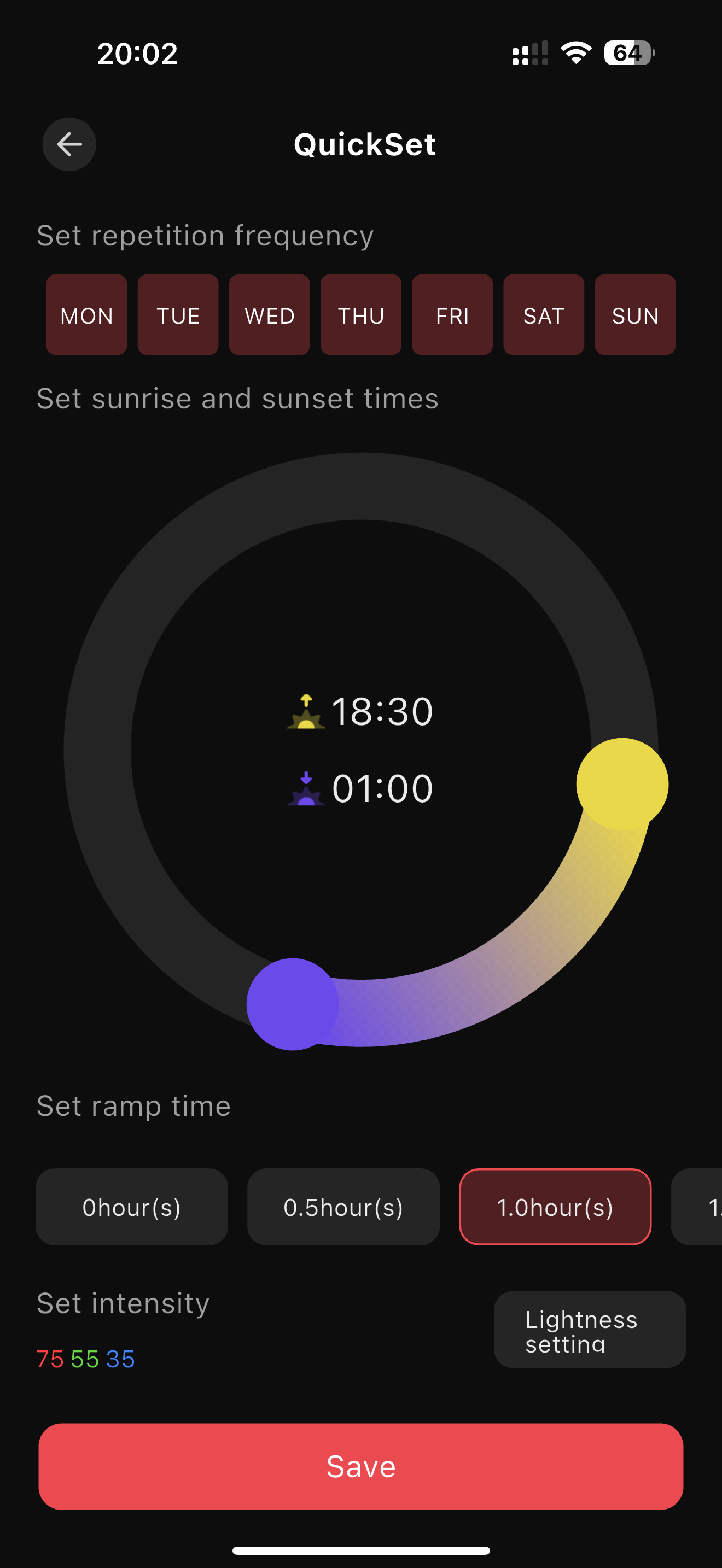
Task: Toggle SUN repetition day
Action: (634, 315)
